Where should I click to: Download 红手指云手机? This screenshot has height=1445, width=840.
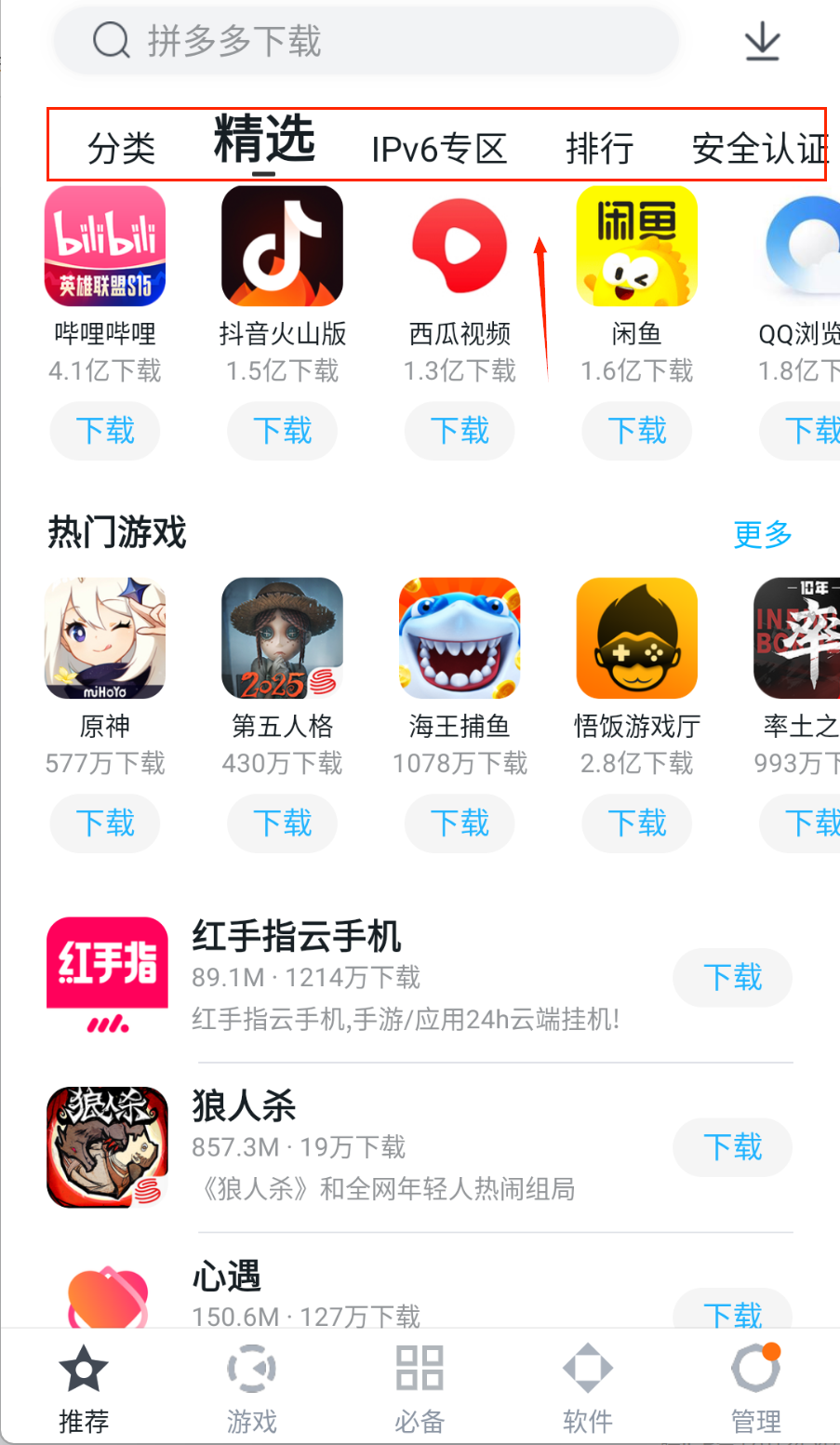[x=732, y=978]
